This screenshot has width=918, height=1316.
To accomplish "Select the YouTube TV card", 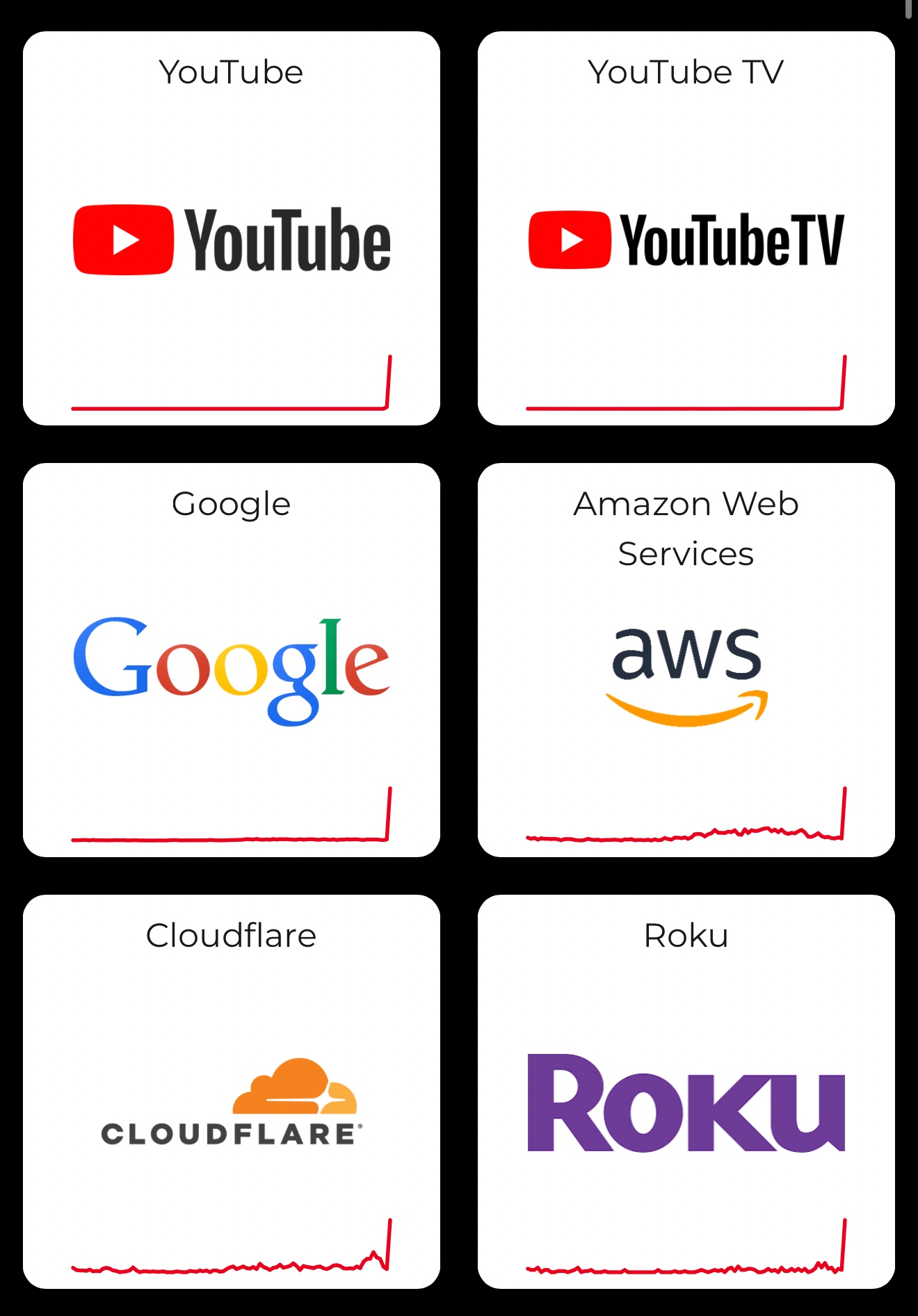I will tap(686, 228).
